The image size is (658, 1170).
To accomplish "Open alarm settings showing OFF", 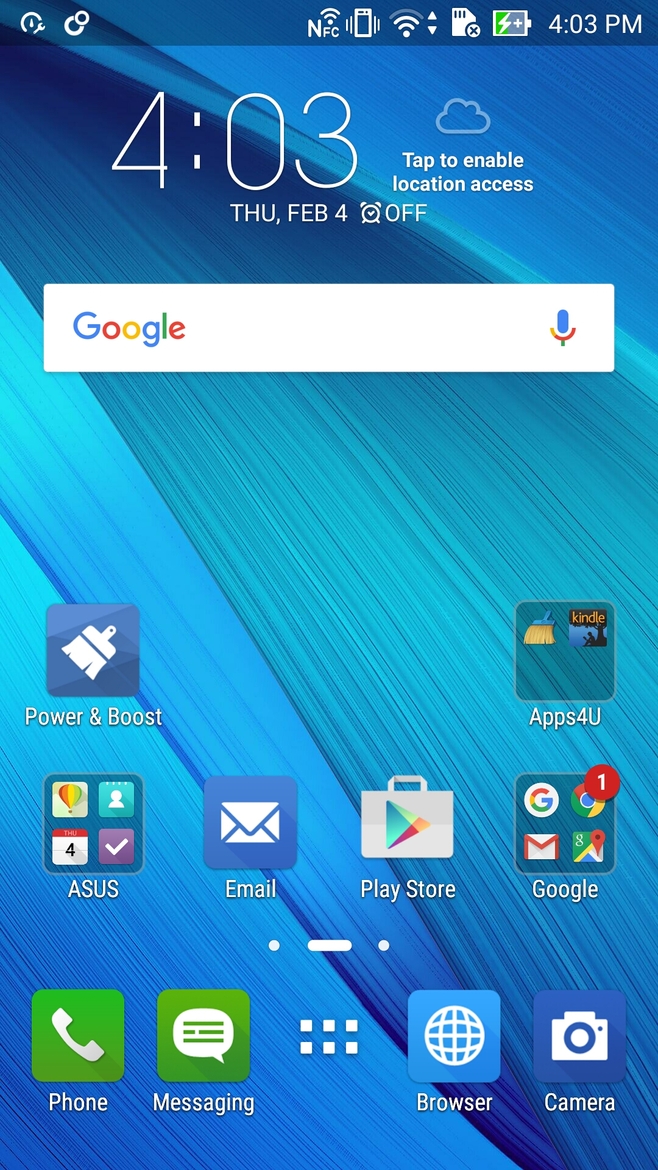I will click(393, 213).
